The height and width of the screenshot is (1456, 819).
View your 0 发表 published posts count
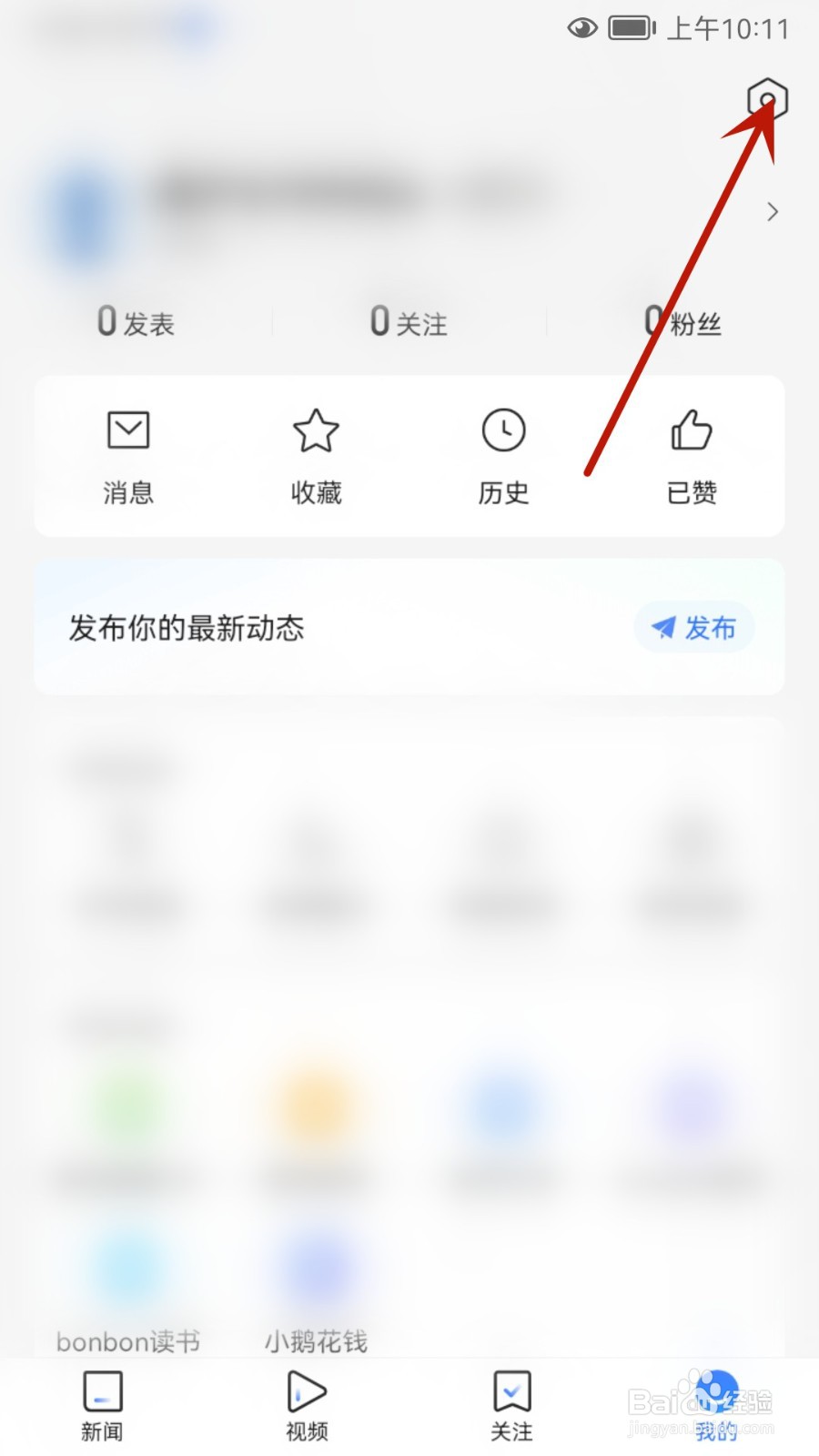(x=135, y=321)
